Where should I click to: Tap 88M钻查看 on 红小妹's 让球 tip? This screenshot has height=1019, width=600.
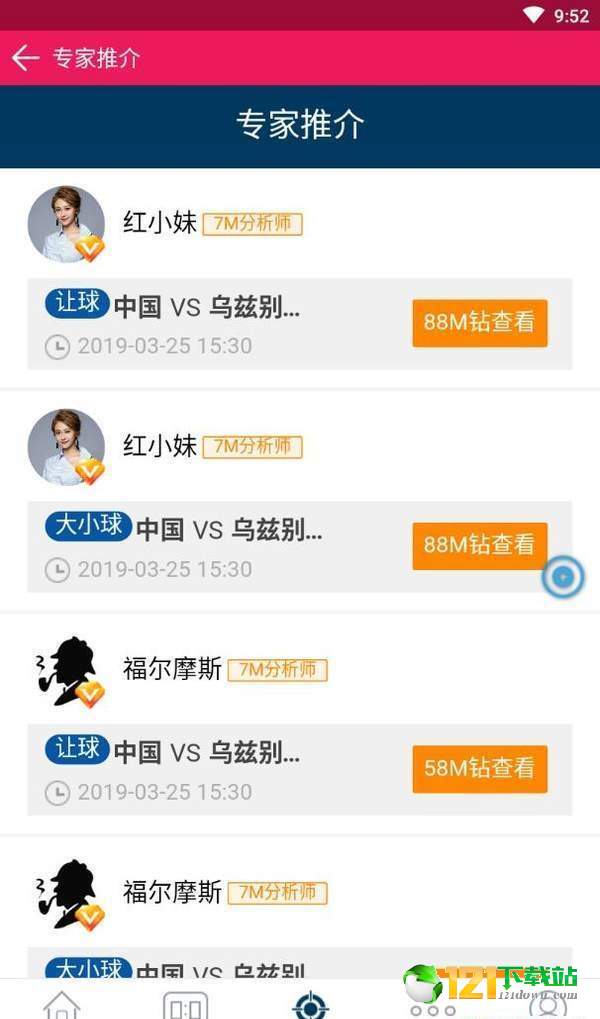click(479, 322)
